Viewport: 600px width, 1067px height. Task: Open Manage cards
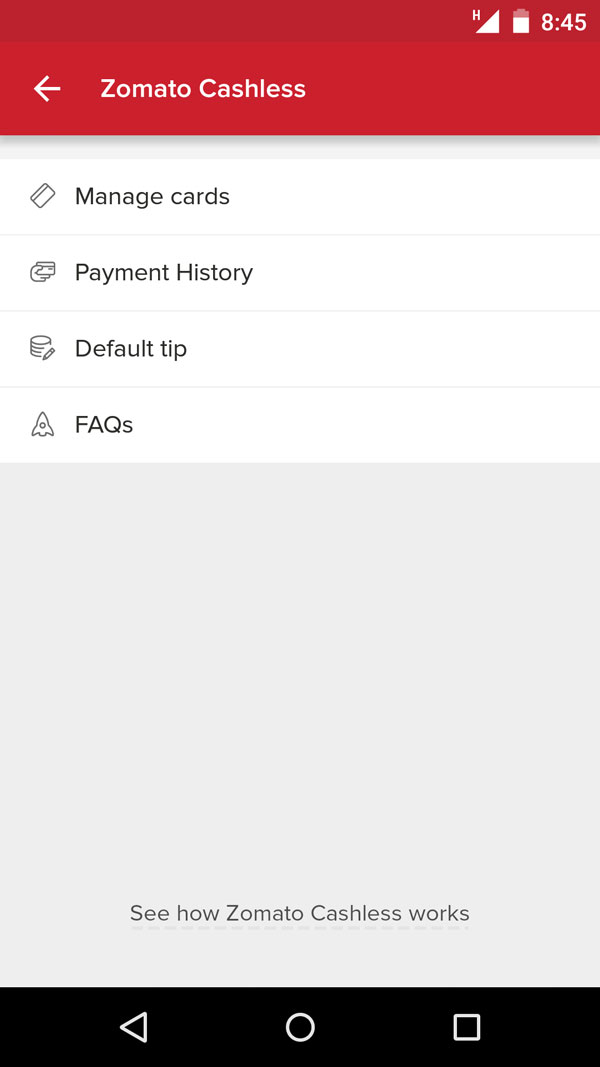click(x=300, y=197)
